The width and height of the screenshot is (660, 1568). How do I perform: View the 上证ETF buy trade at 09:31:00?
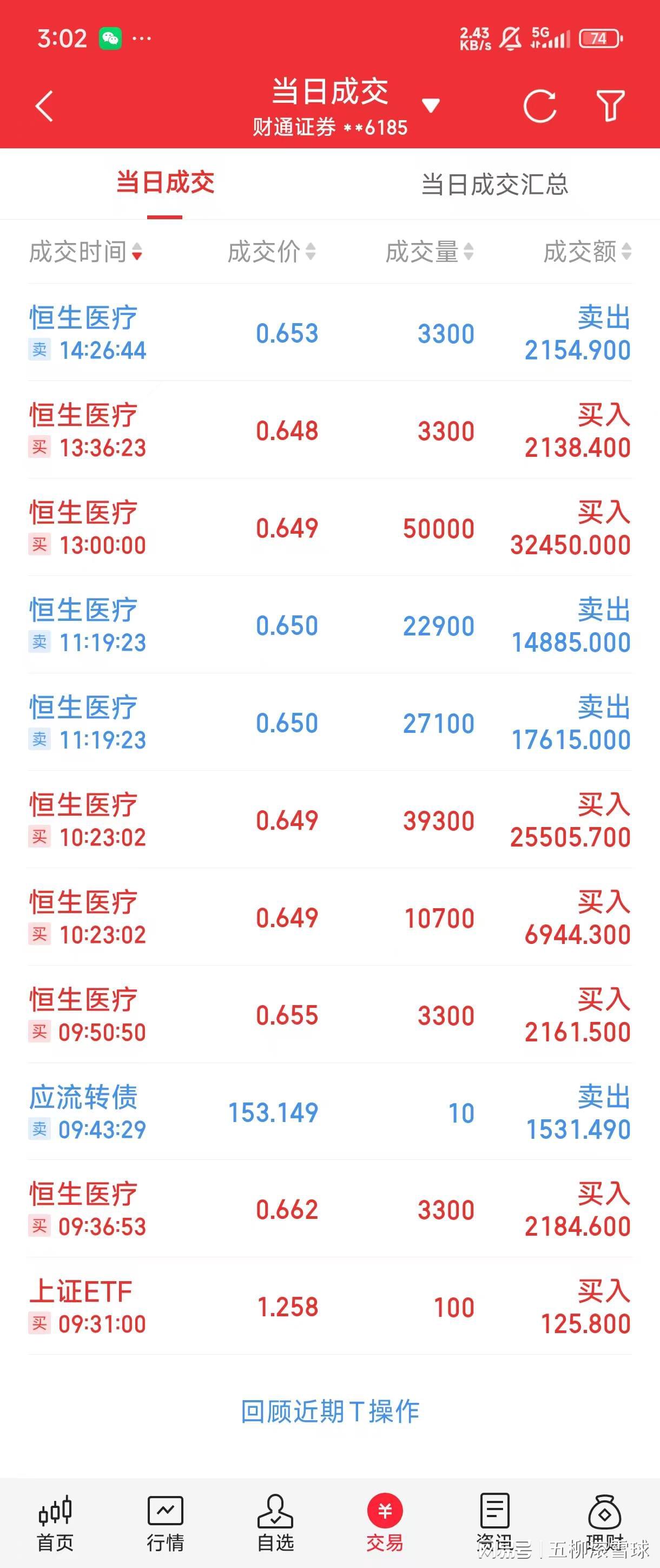pyautogui.click(x=329, y=1307)
